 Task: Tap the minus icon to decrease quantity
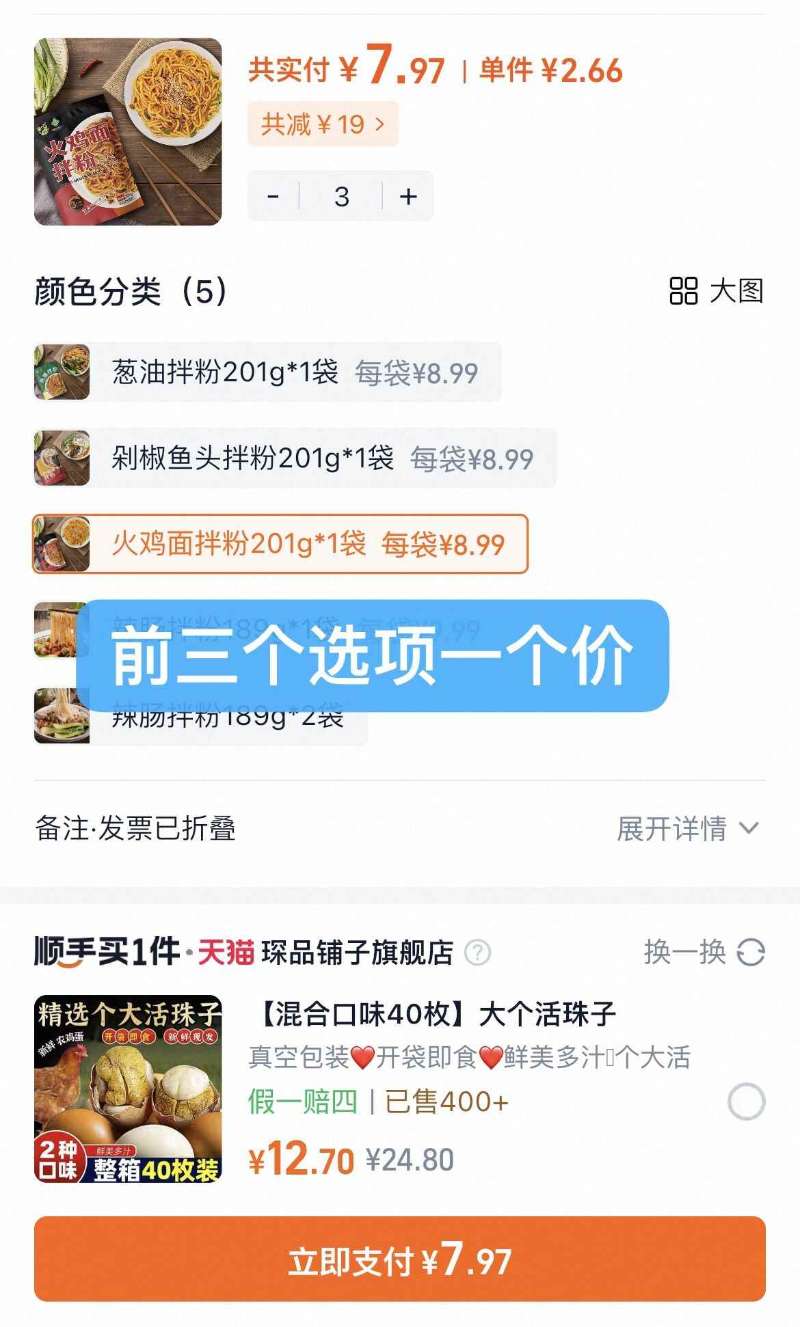point(271,196)
